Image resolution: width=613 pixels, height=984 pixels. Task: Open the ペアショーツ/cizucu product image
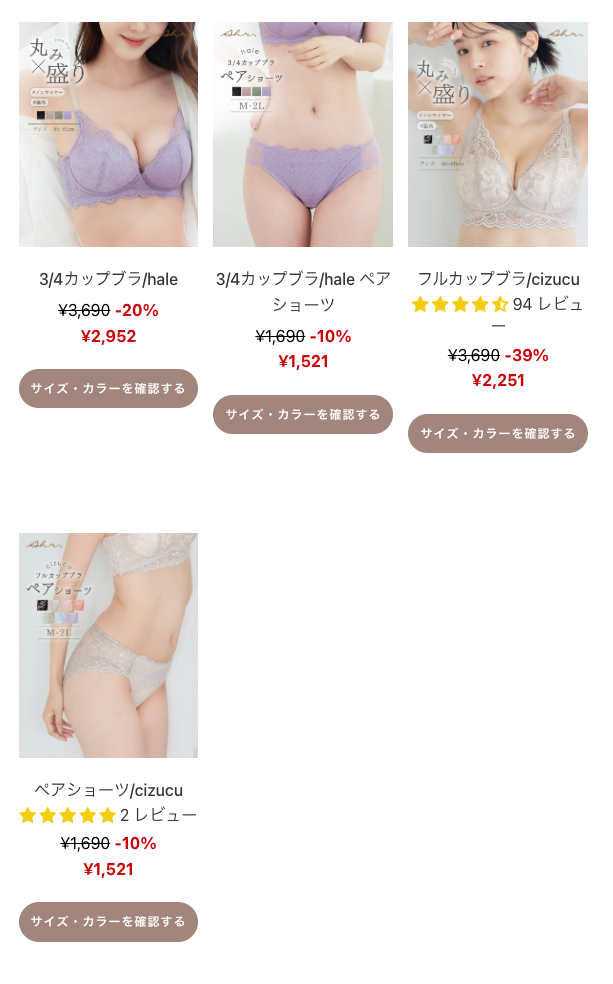[x=108, y=645]
